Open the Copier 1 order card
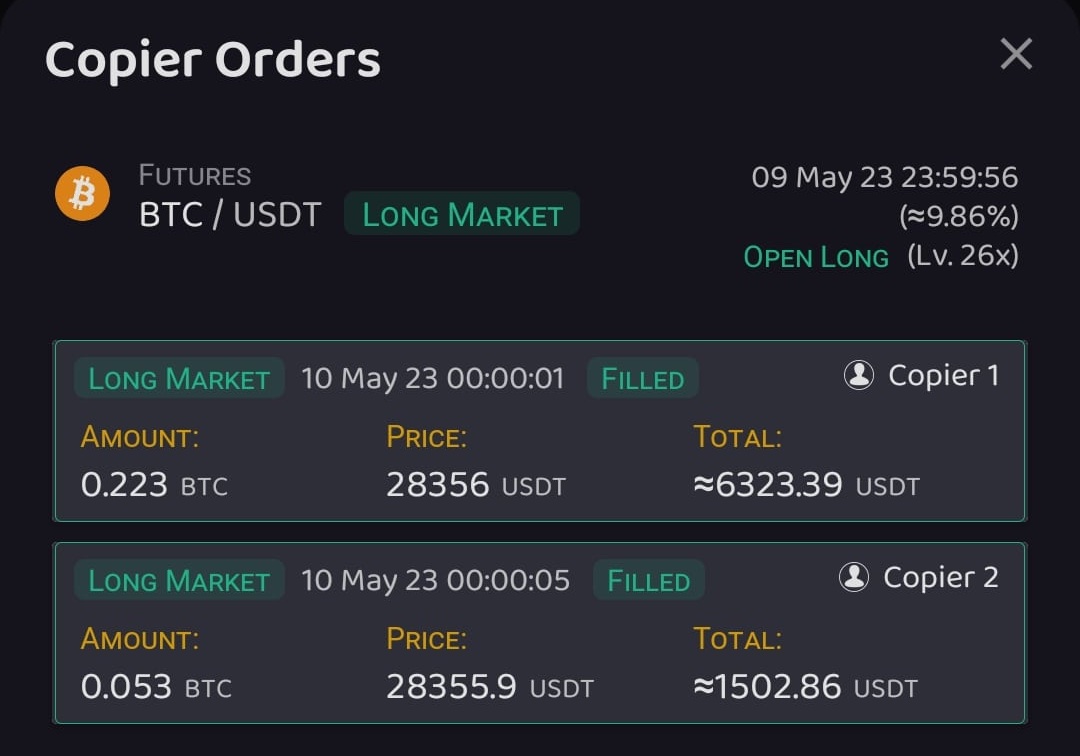The width and height of the screenshot is (1080, 756). [x=540, y=431]
